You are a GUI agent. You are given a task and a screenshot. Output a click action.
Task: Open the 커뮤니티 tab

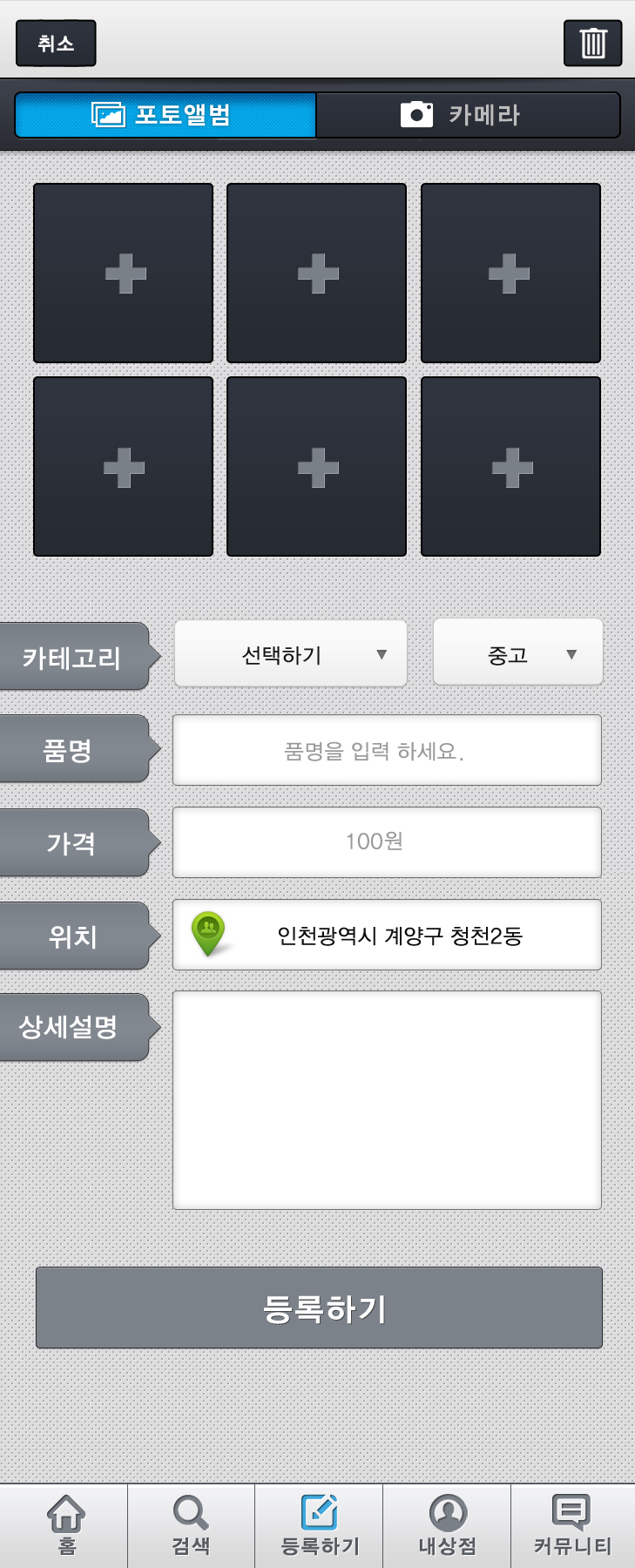coord(572,1525)
